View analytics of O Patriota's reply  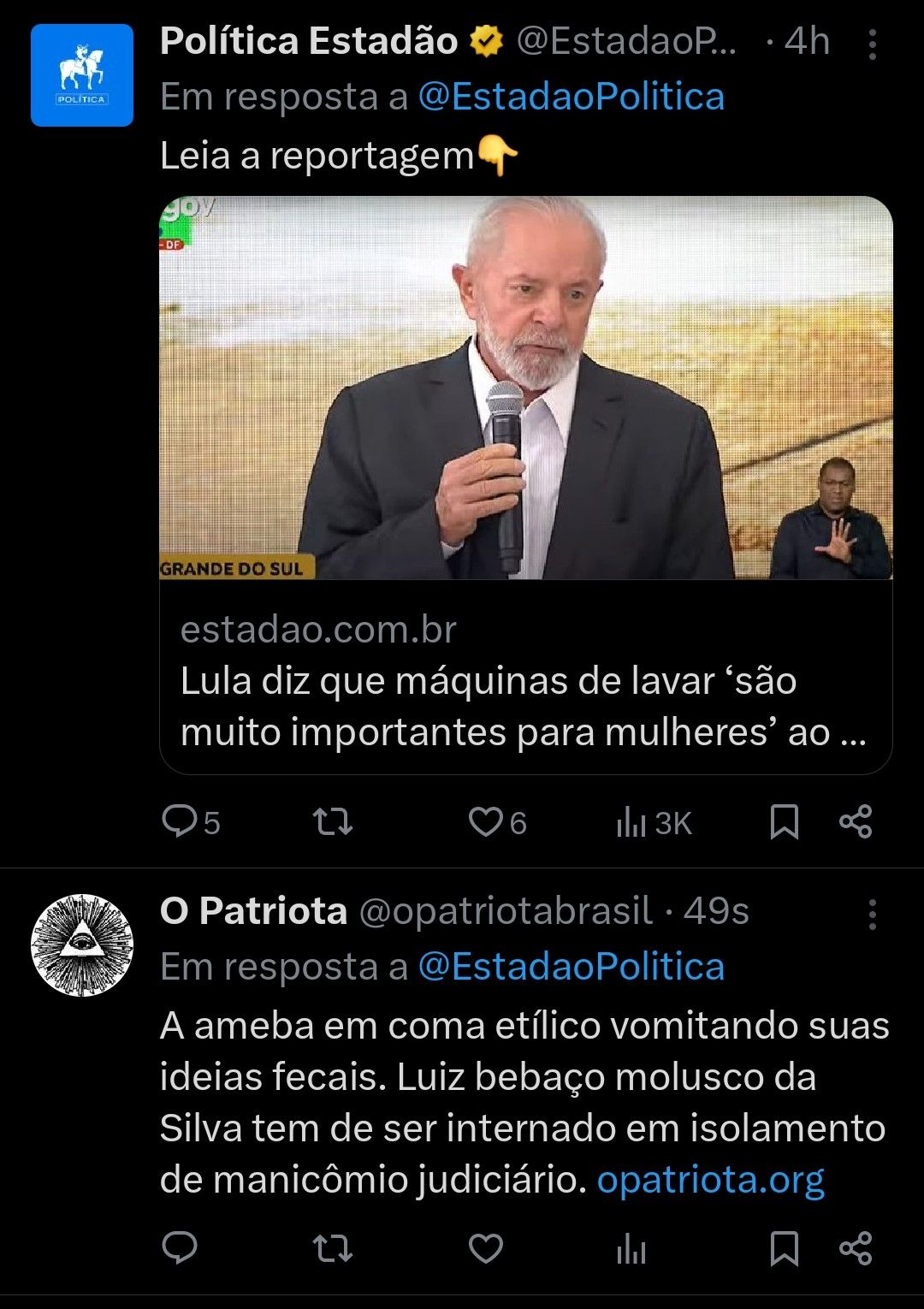pyautogui.click(x=631, y=1250)
